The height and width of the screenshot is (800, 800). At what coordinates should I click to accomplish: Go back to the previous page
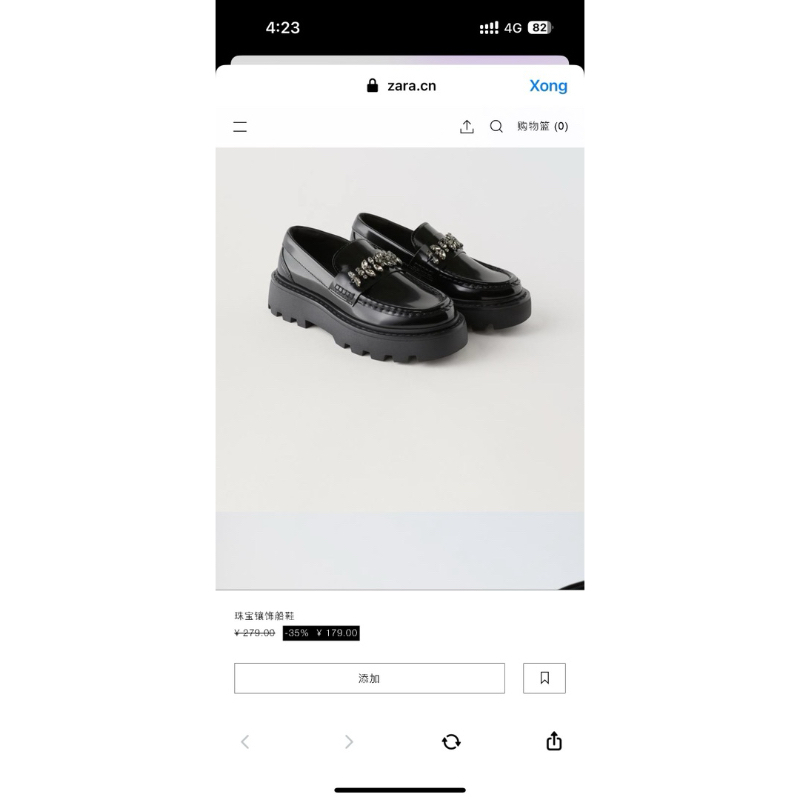click(x=245, y=741)
